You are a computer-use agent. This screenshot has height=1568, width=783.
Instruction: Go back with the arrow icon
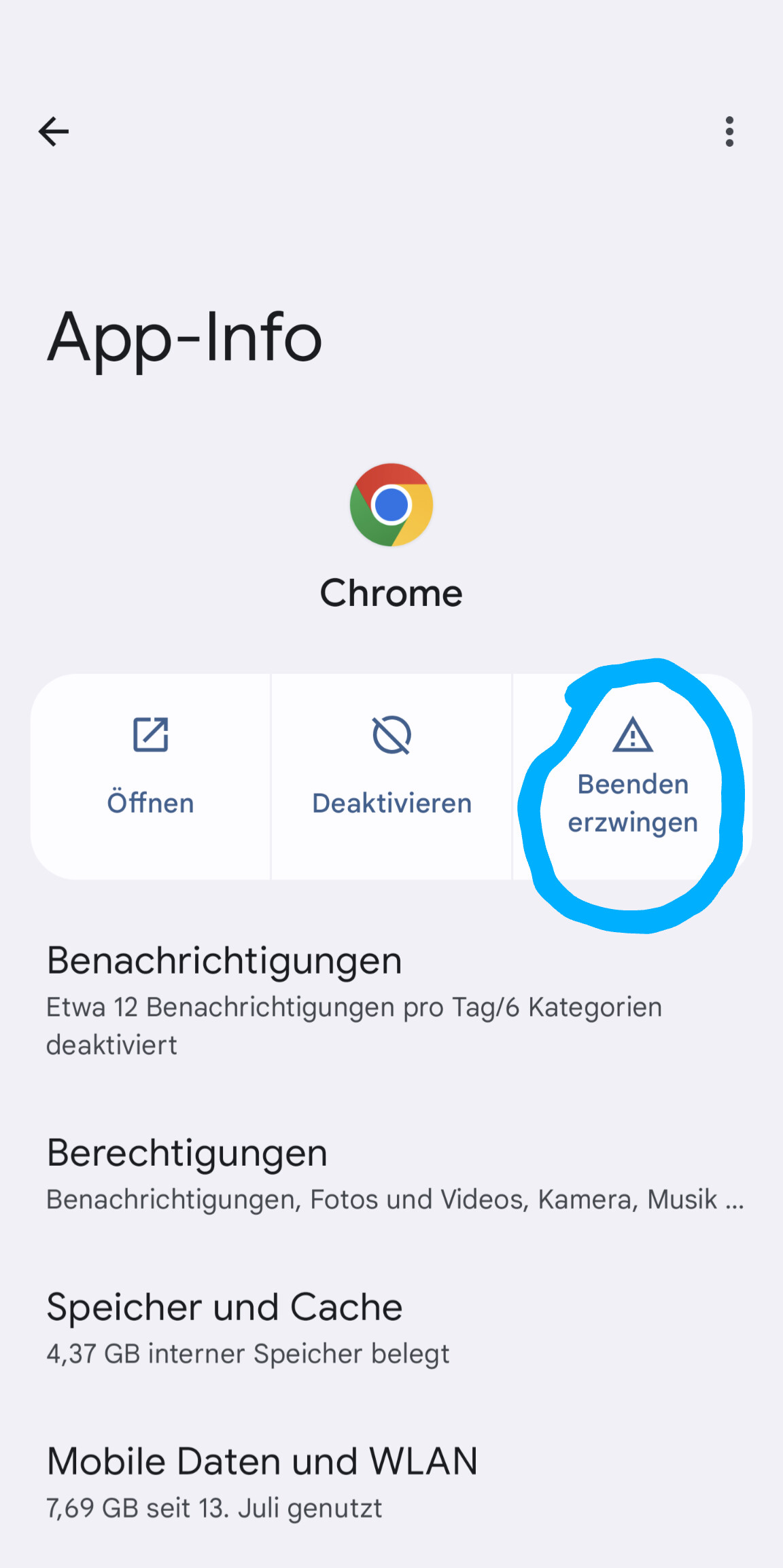[53, 132]
